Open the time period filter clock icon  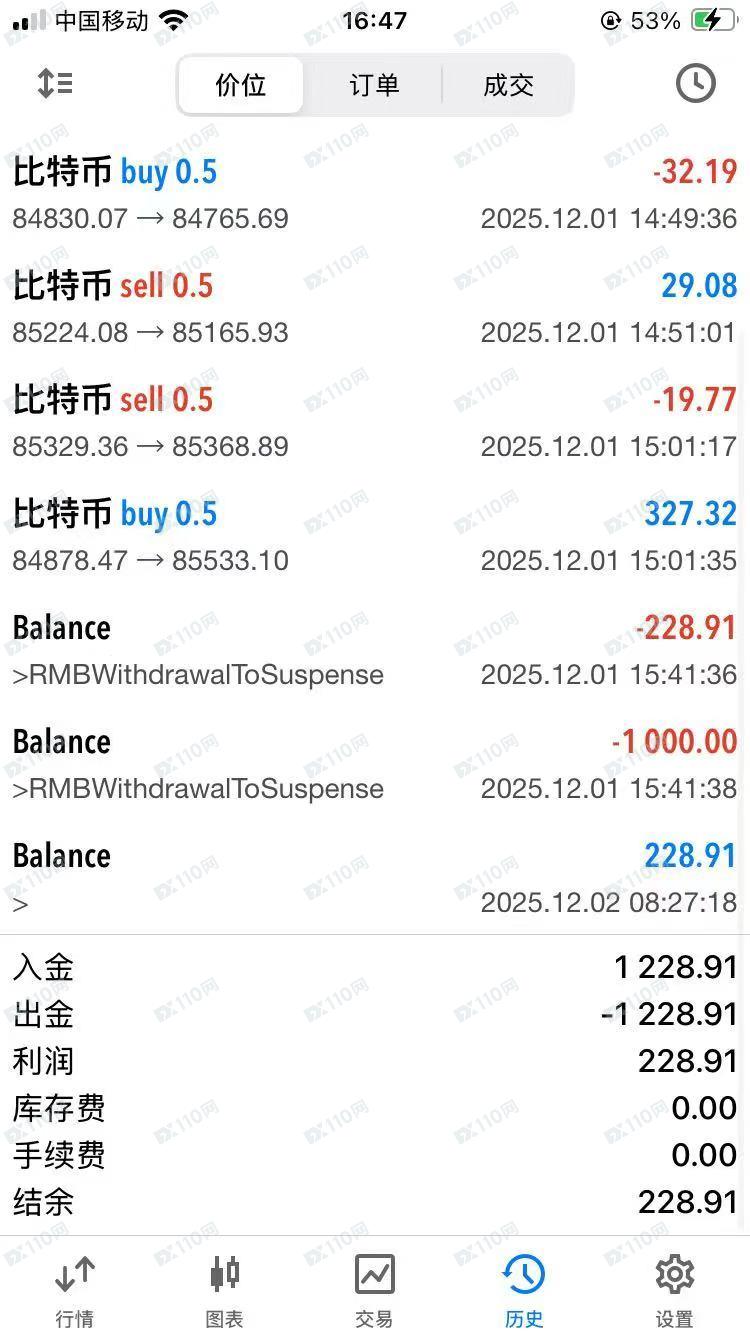point(697,83)
